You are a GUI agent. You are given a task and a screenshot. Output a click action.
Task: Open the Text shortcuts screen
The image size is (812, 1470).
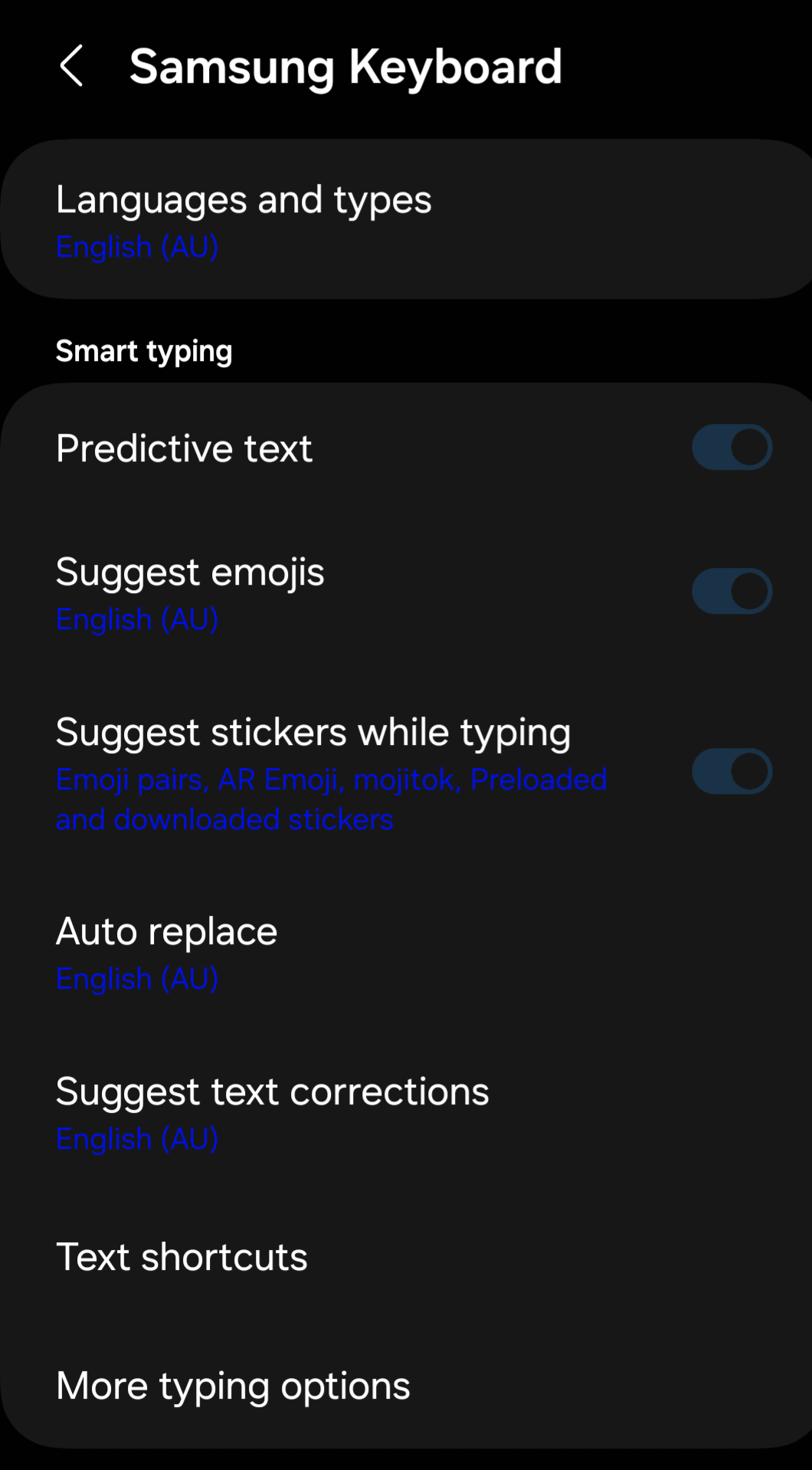[x=181, y=1257]
